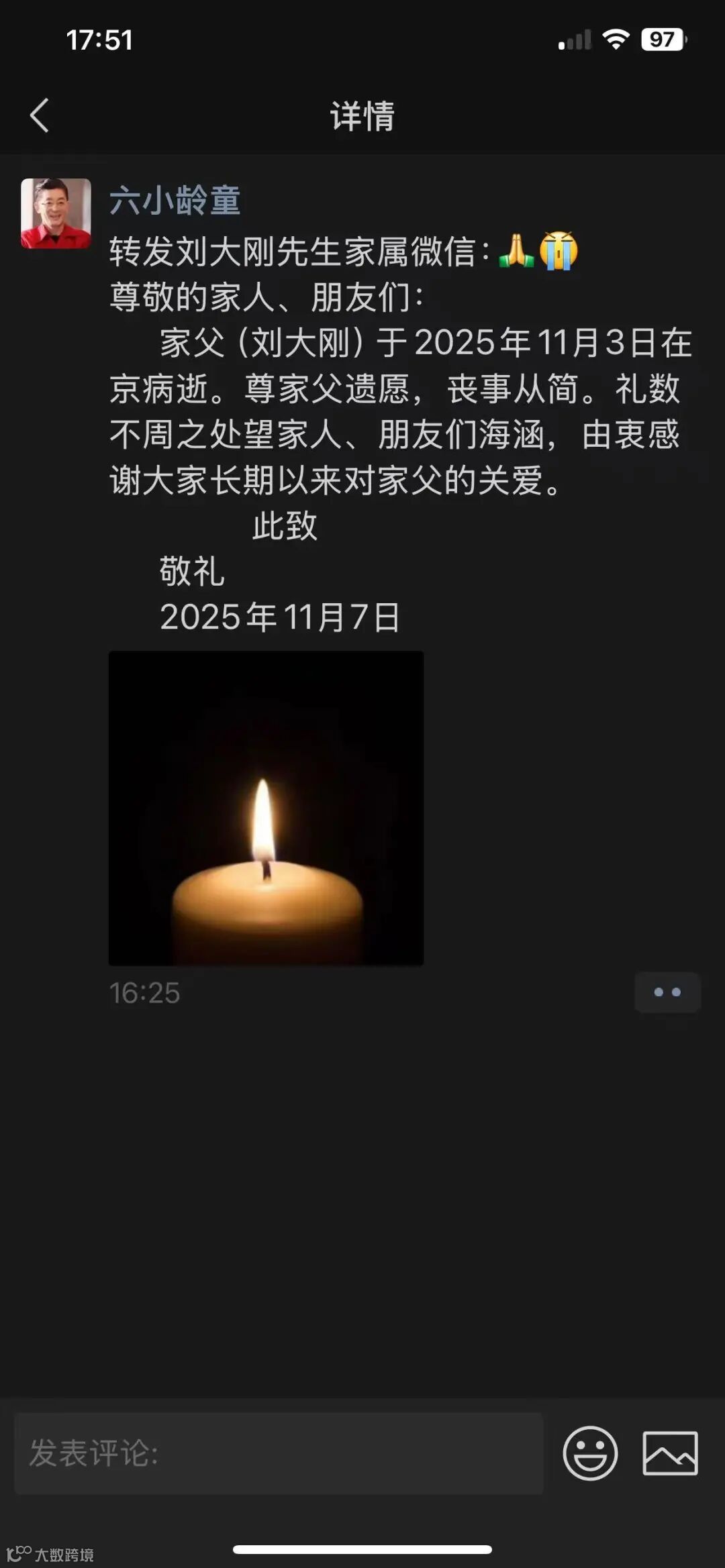
Task: Tap the back chevron to return
Action: point(38,115)
